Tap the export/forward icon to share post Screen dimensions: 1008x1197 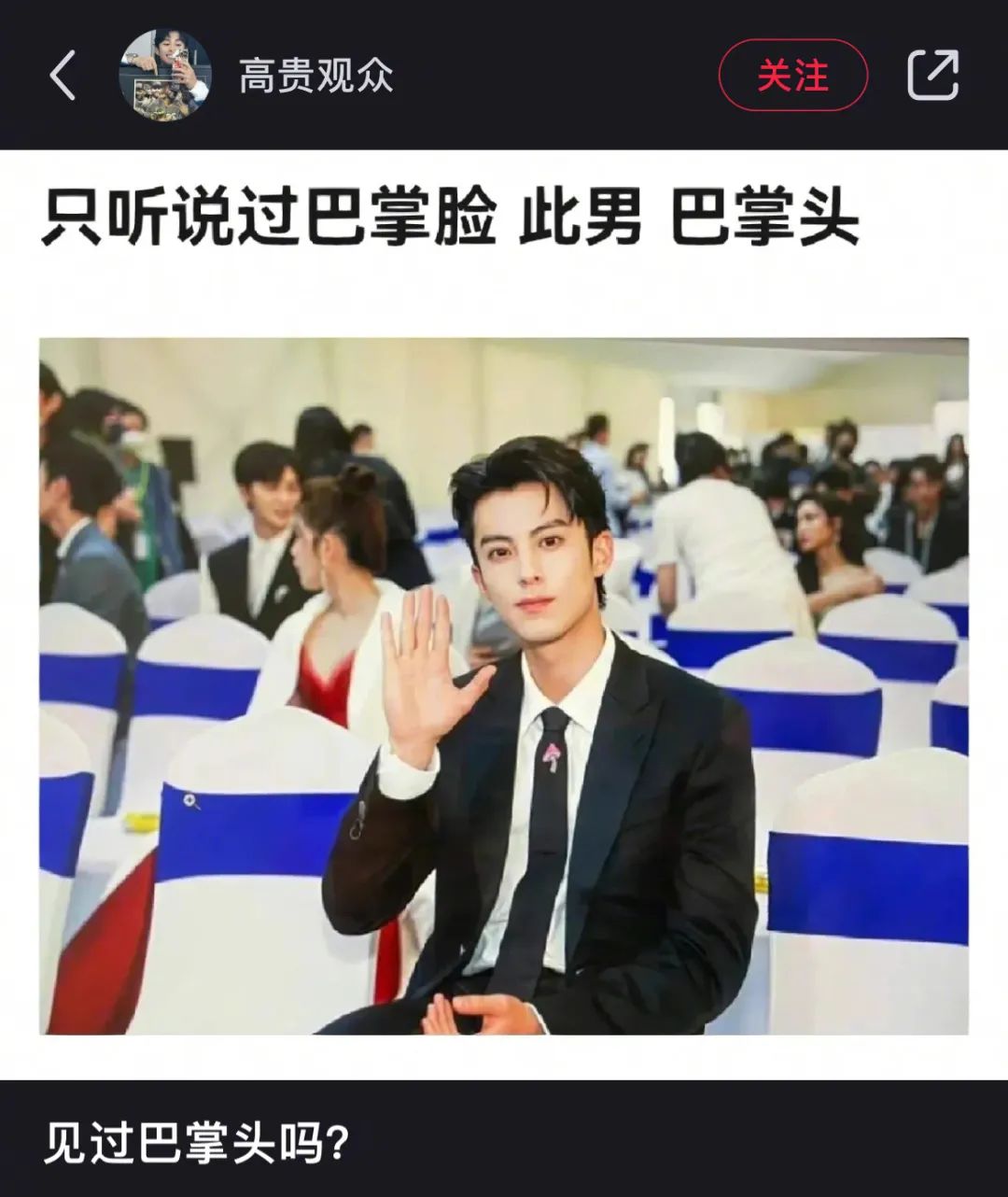click(934, 77)
